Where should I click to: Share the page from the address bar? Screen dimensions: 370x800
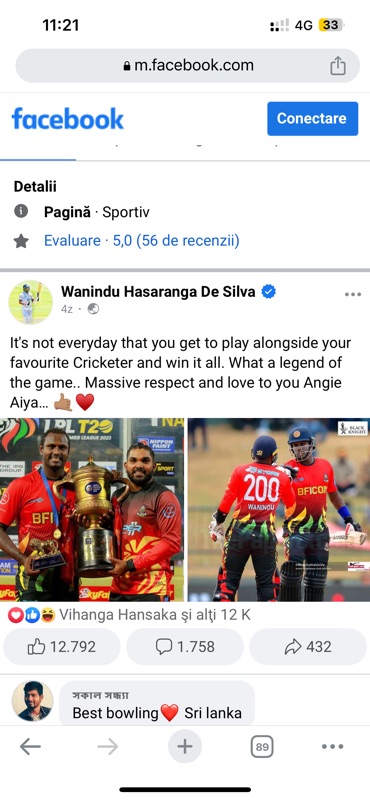click(338, 66)
